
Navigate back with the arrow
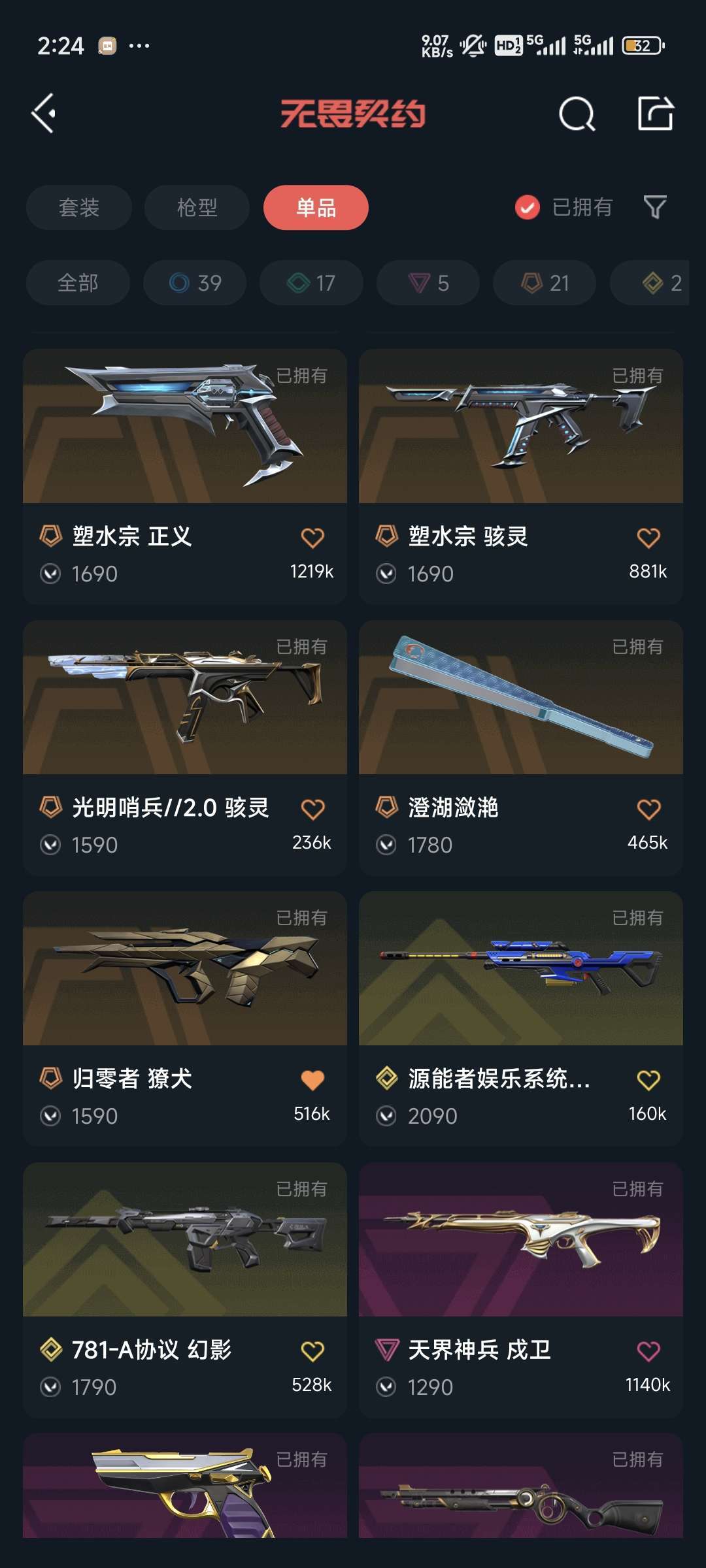click(44, 114)
